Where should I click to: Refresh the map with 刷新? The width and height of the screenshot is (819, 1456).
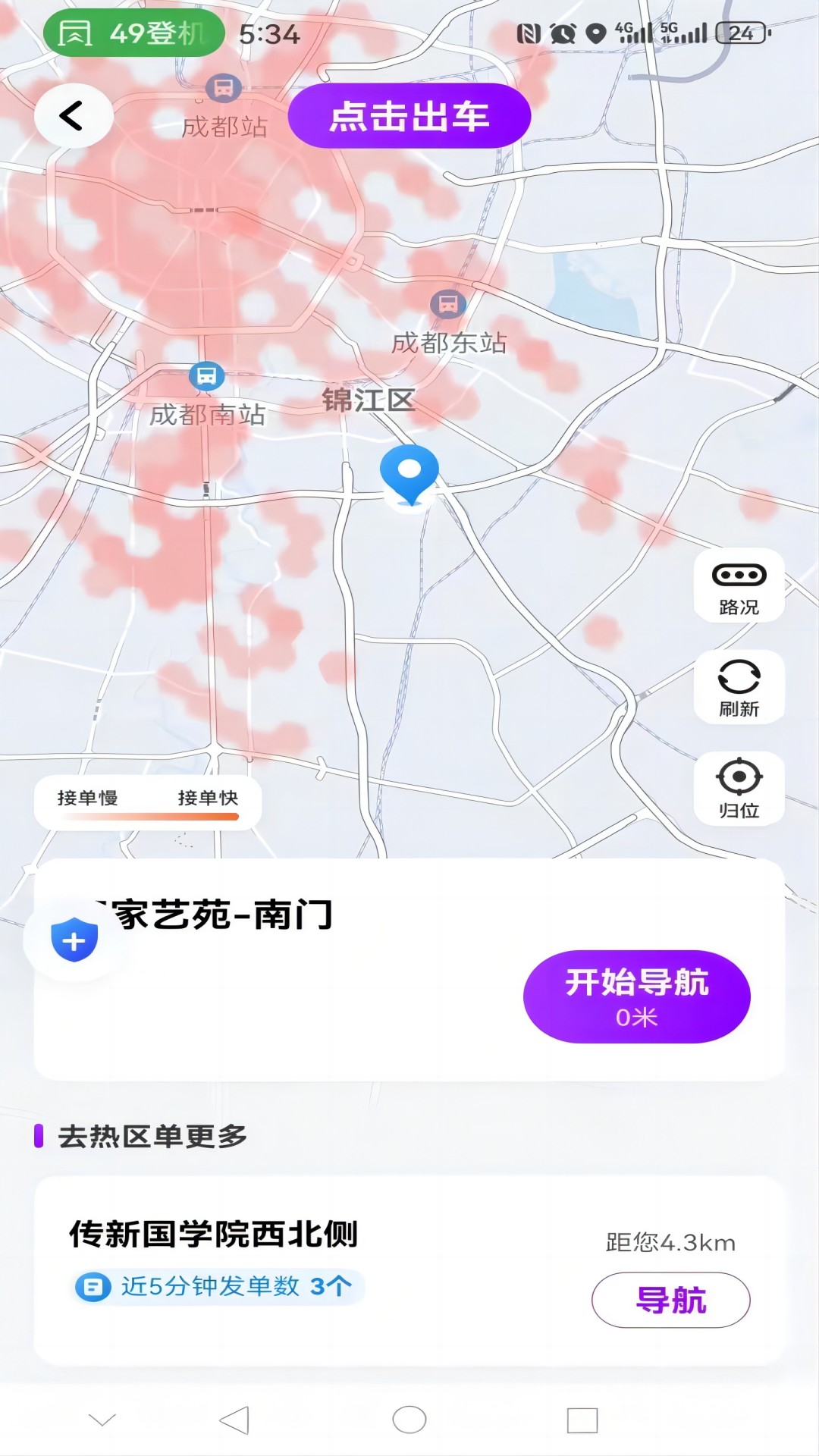(739, 687)
